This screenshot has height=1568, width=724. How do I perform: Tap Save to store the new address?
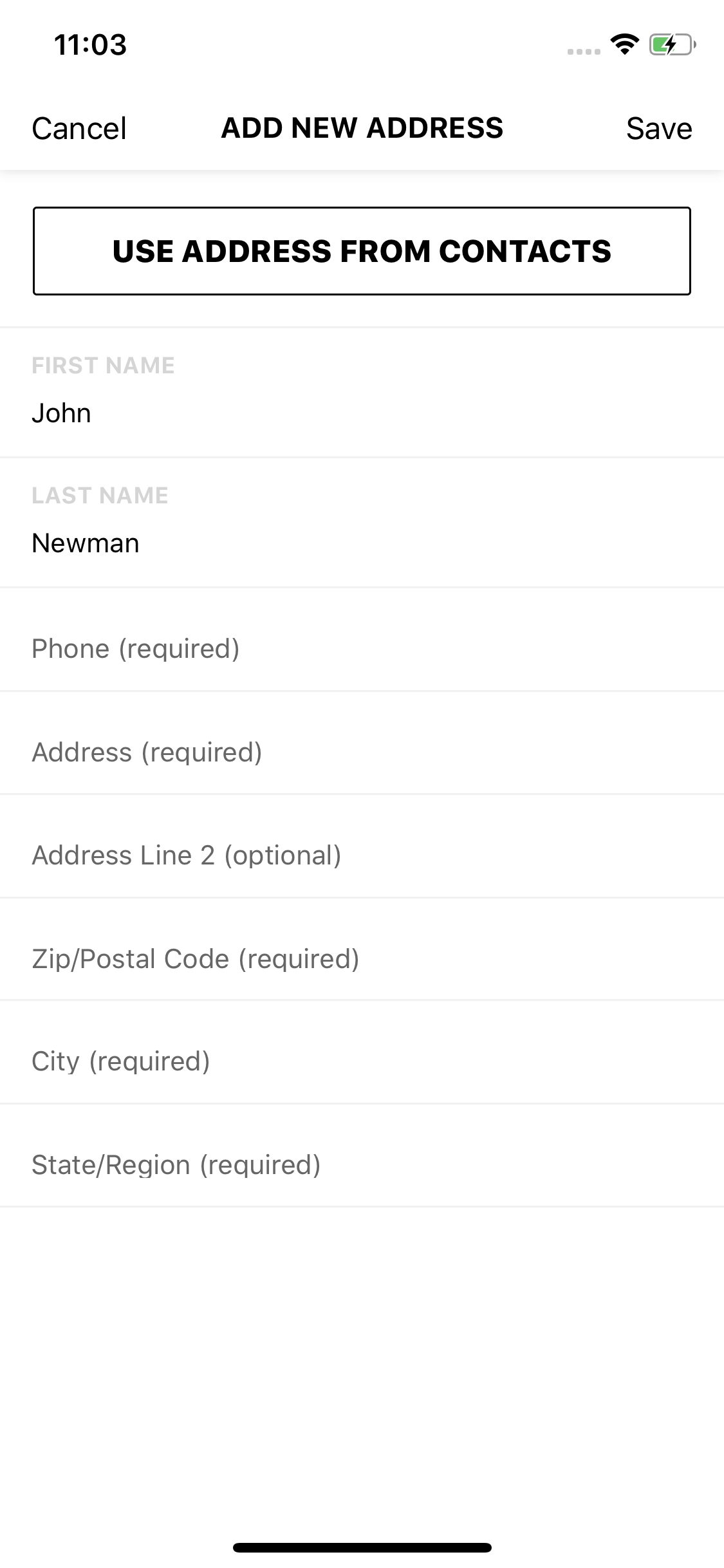(659, 128)
